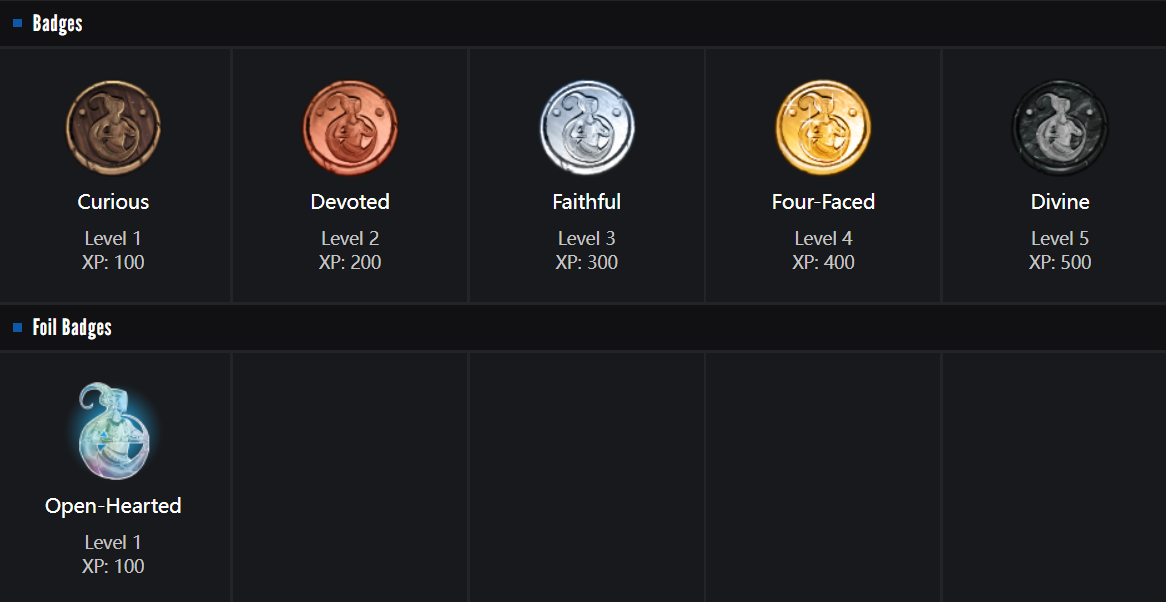
Task: Select the Divine level 5 badge
Action: (1060, 128)
